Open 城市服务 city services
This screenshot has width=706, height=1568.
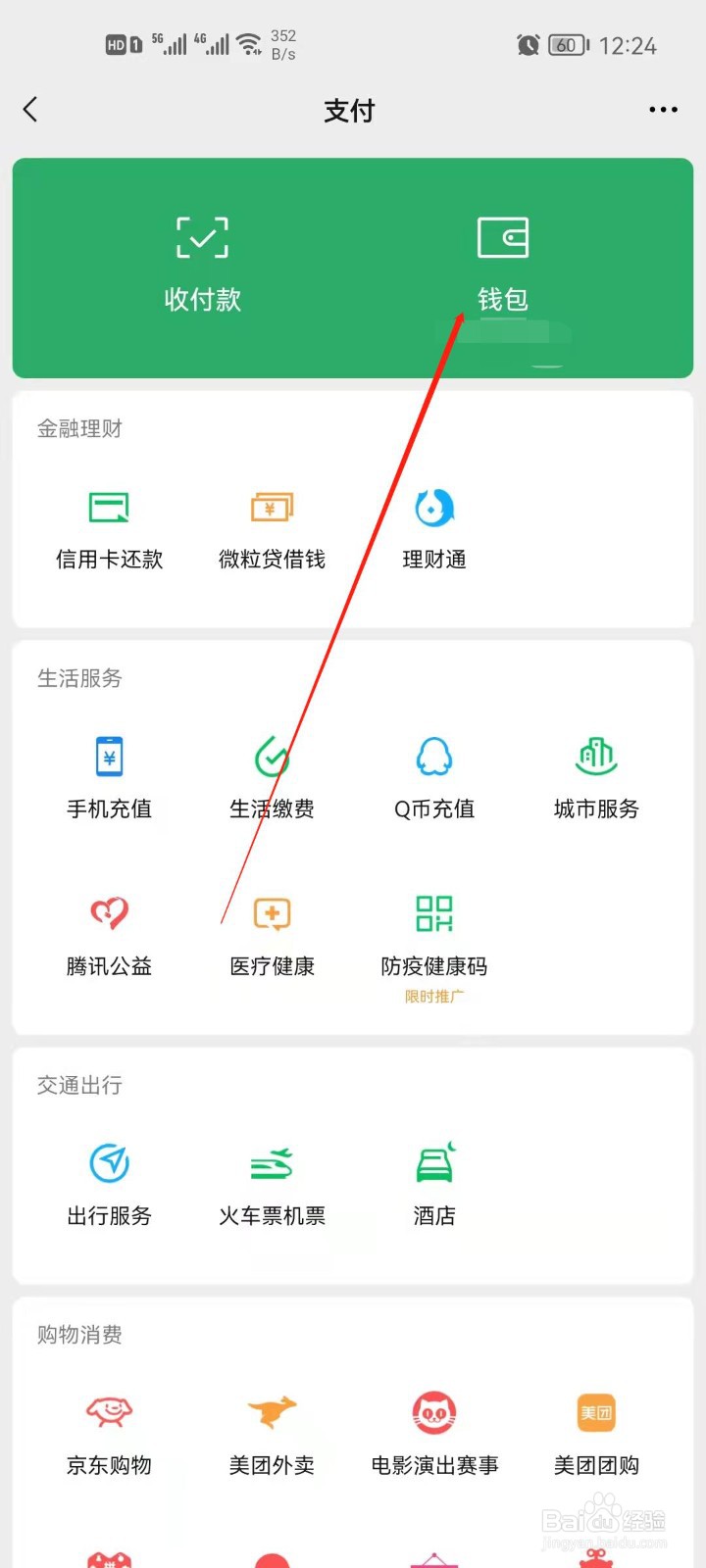tap(595, 777)
